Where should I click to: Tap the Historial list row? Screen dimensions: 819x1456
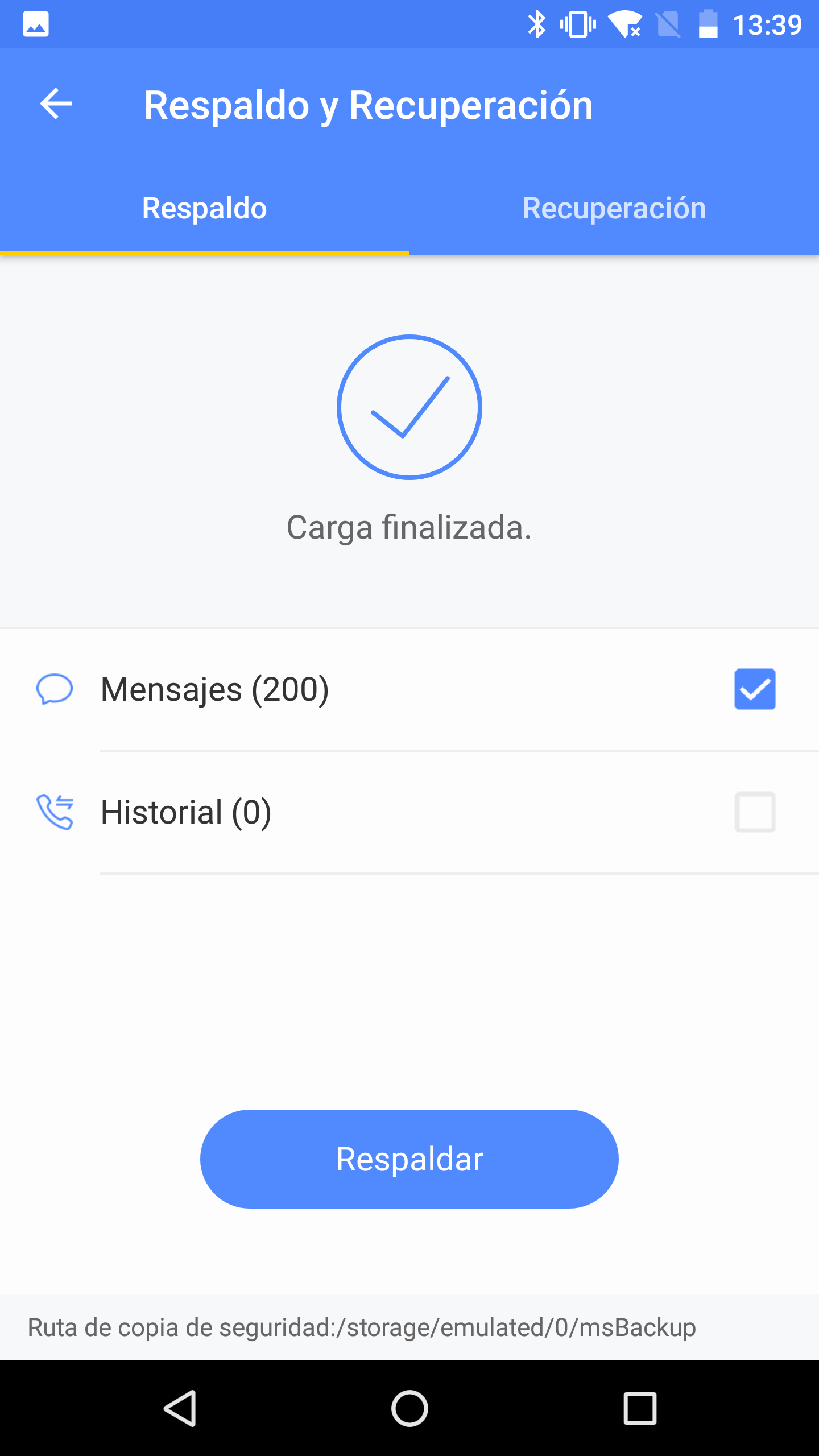tap(341, 811)
